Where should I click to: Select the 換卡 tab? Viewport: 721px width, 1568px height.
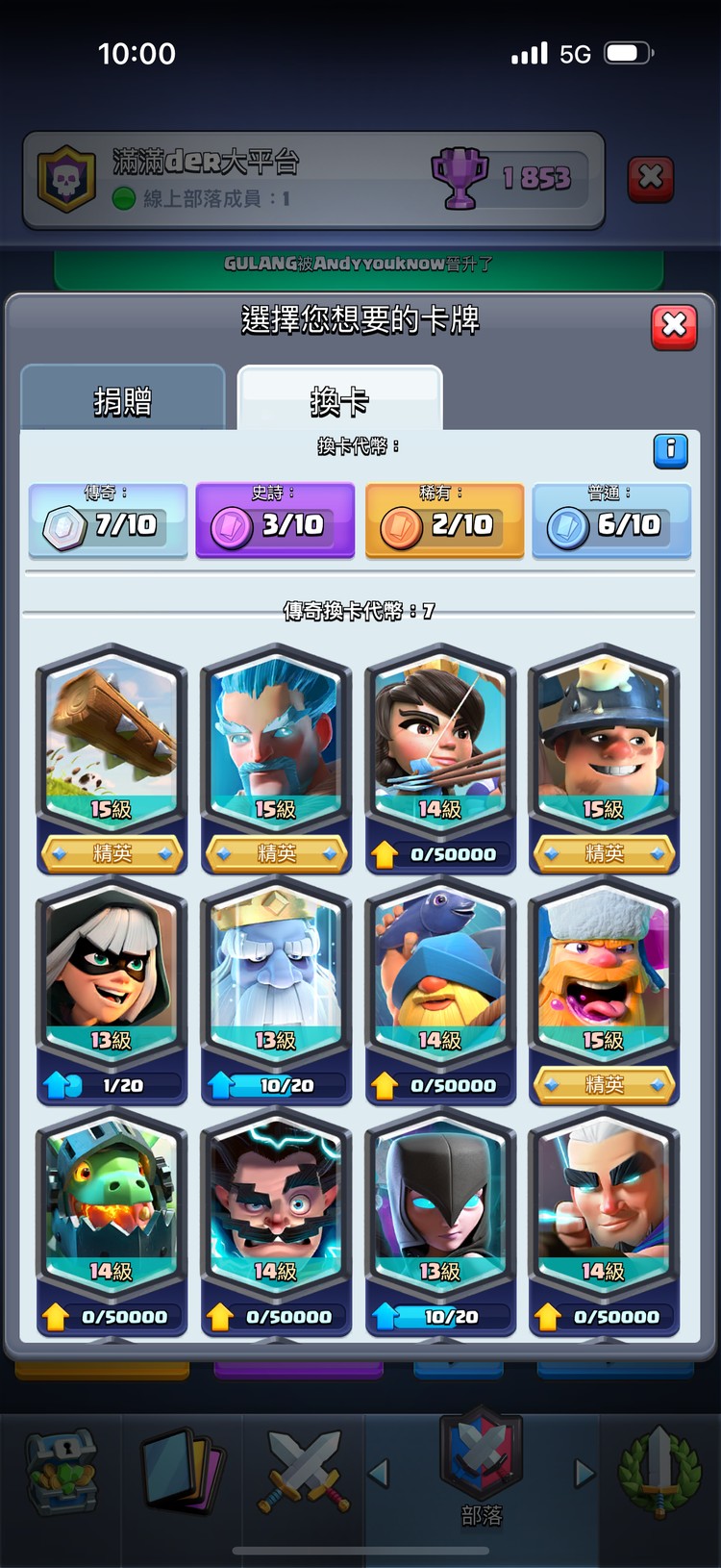(x=339, y=399)
